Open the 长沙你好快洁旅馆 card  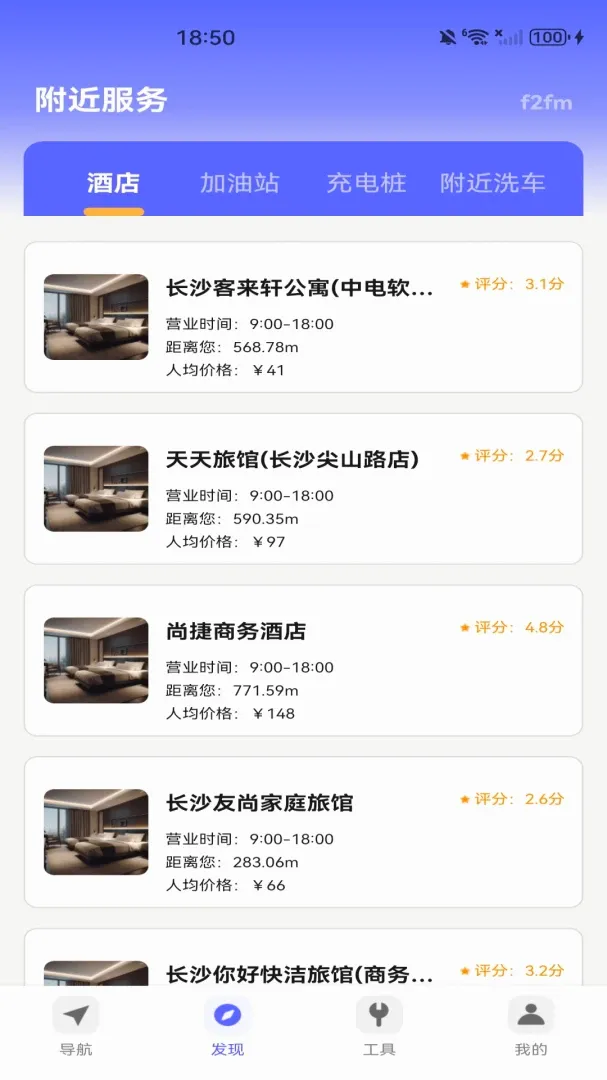(303, 957)
